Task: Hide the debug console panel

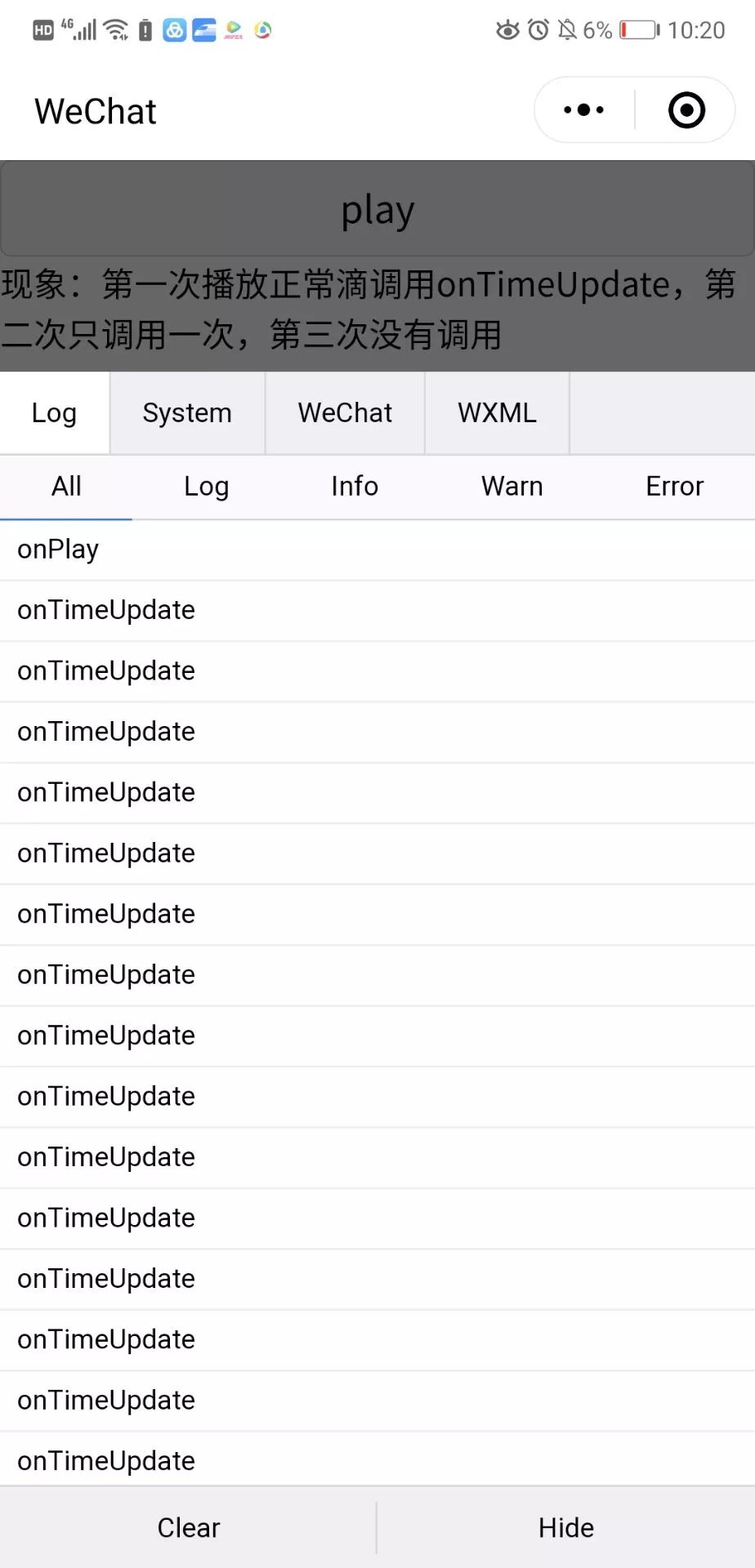Action: coord(565,1528)
